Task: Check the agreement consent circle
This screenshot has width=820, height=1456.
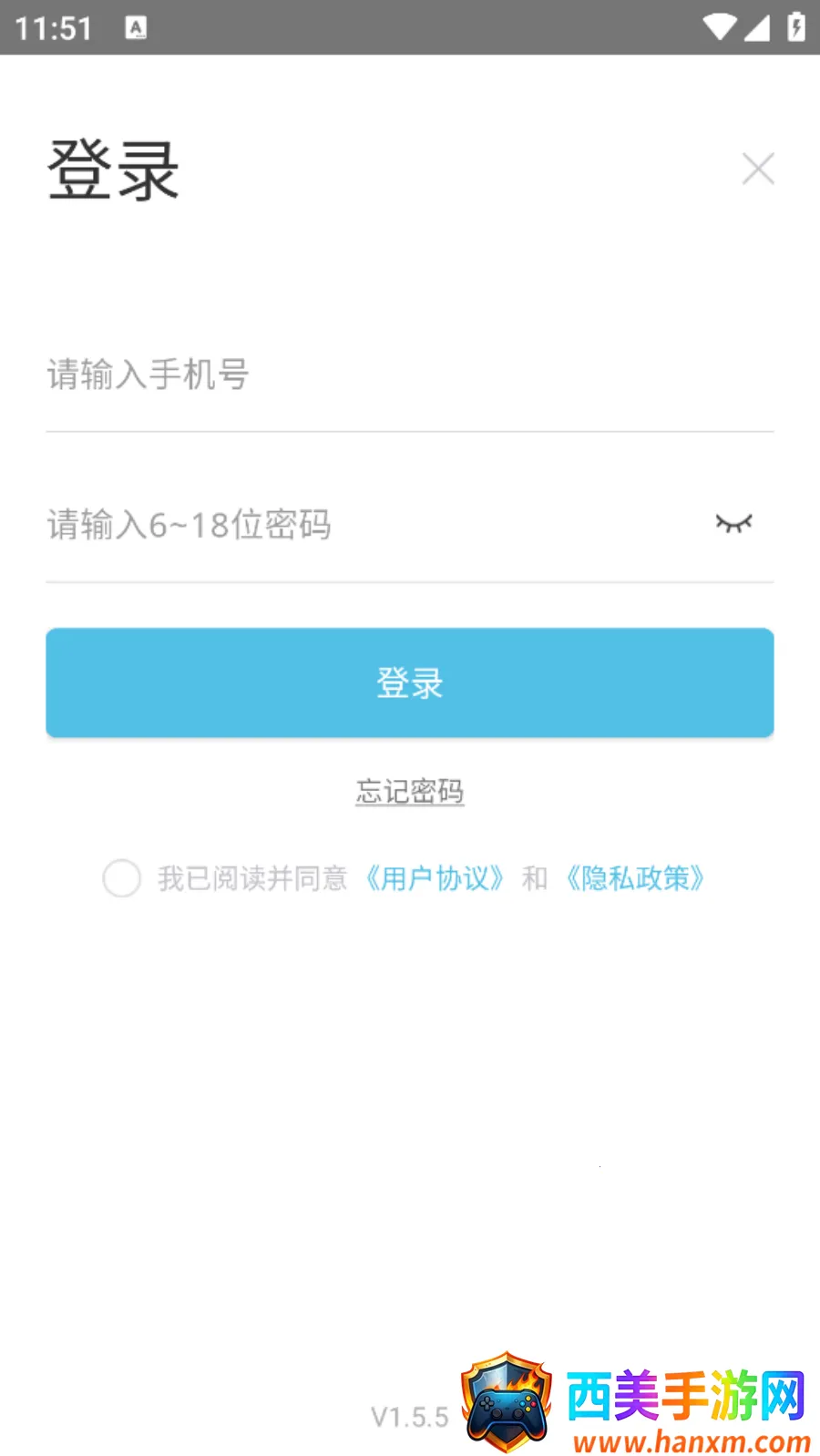Action: (122, 878)
